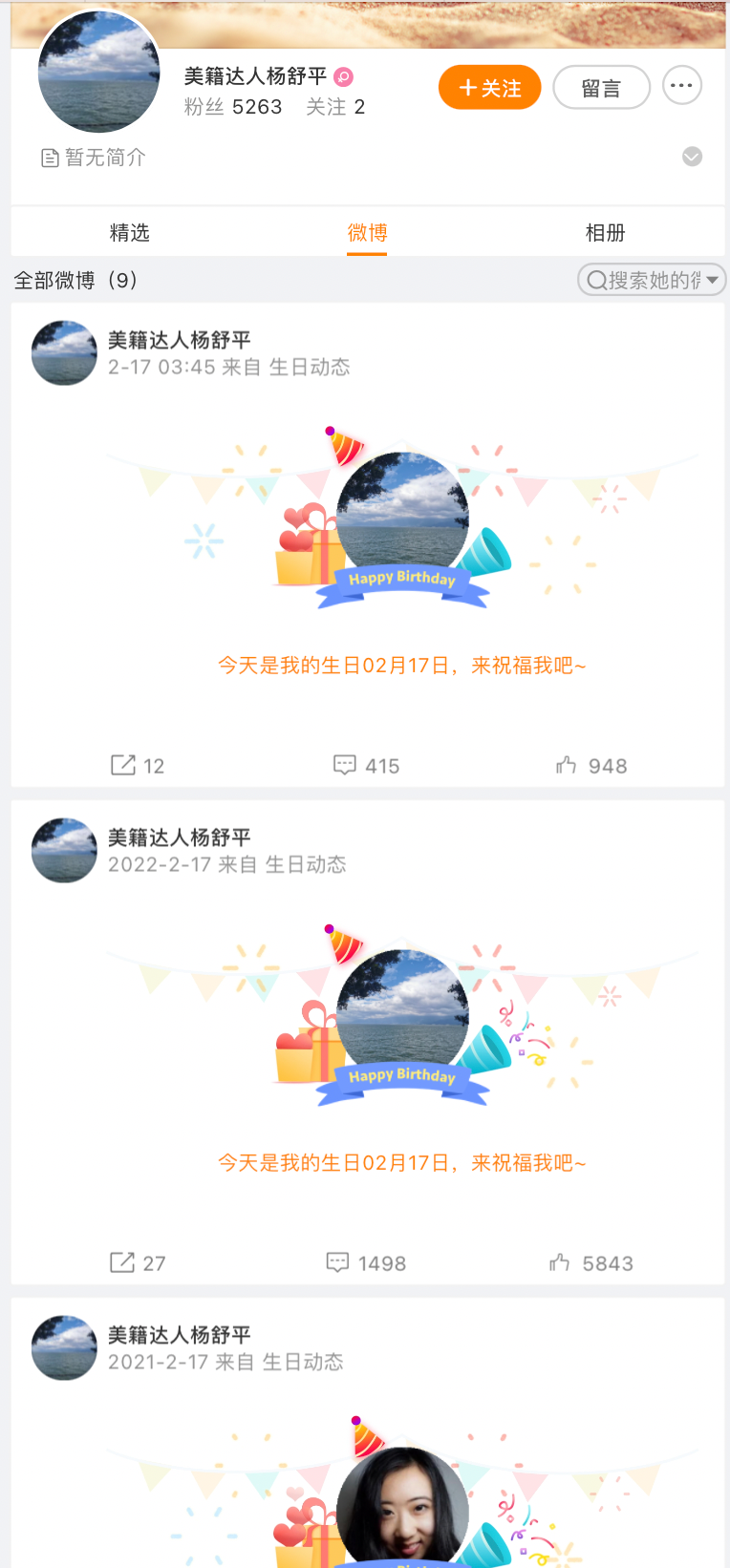This screenshot has height=1568, width=730.
Task: Open comments on the 2-17 03:45 post
Action: click(366, 765)
